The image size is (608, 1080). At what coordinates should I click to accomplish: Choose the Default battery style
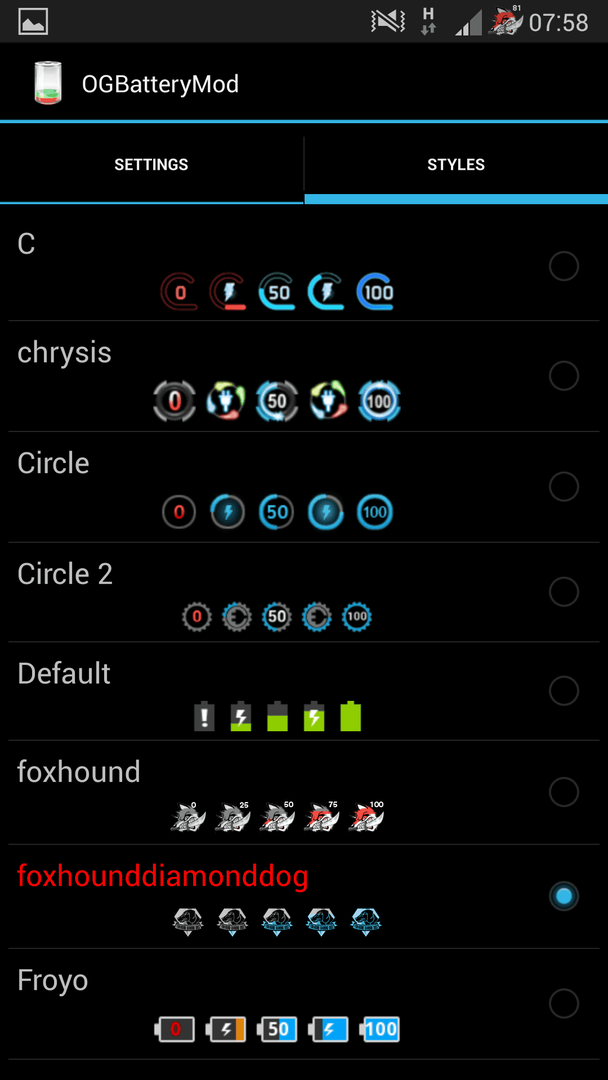coord(304,692)
